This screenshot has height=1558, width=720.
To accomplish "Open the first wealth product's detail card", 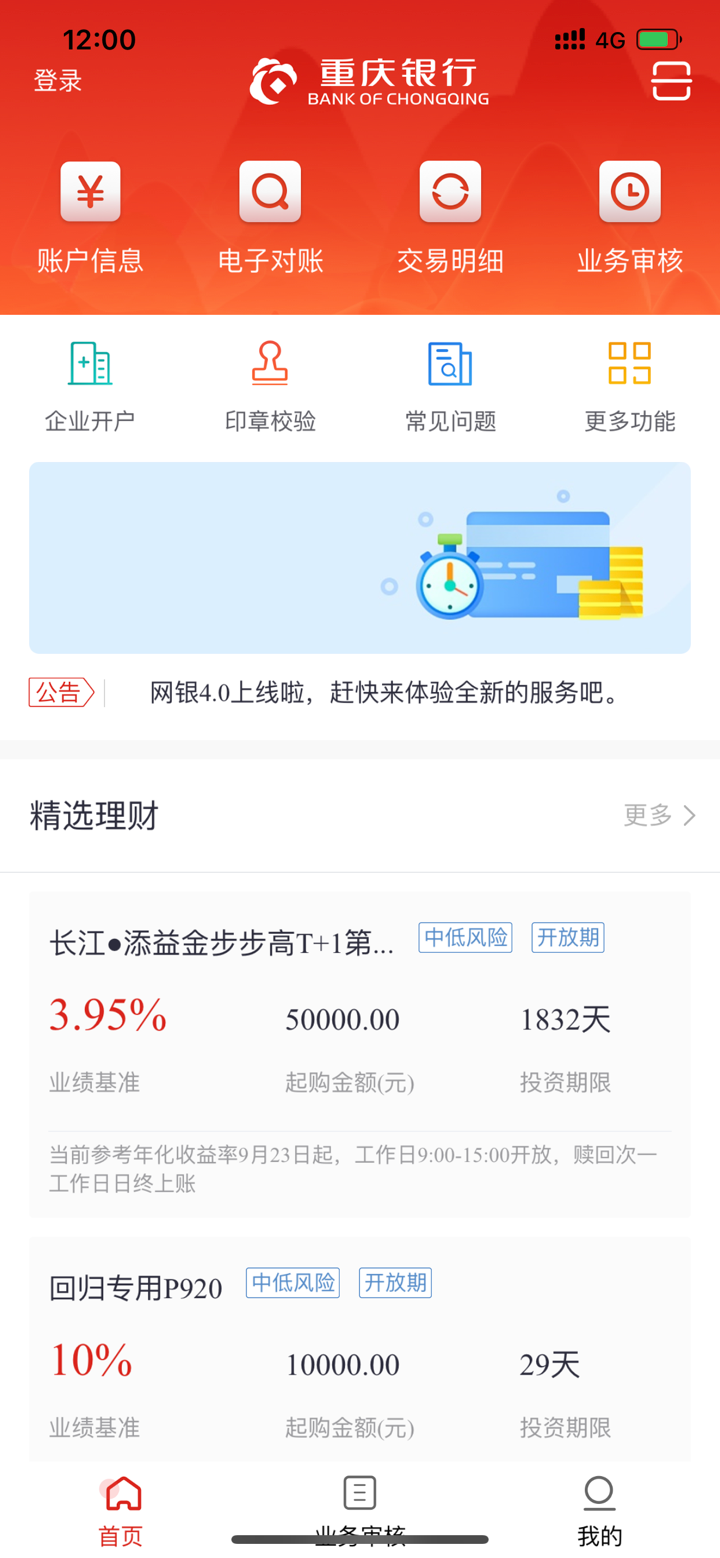I will (x=360, y=1050).
